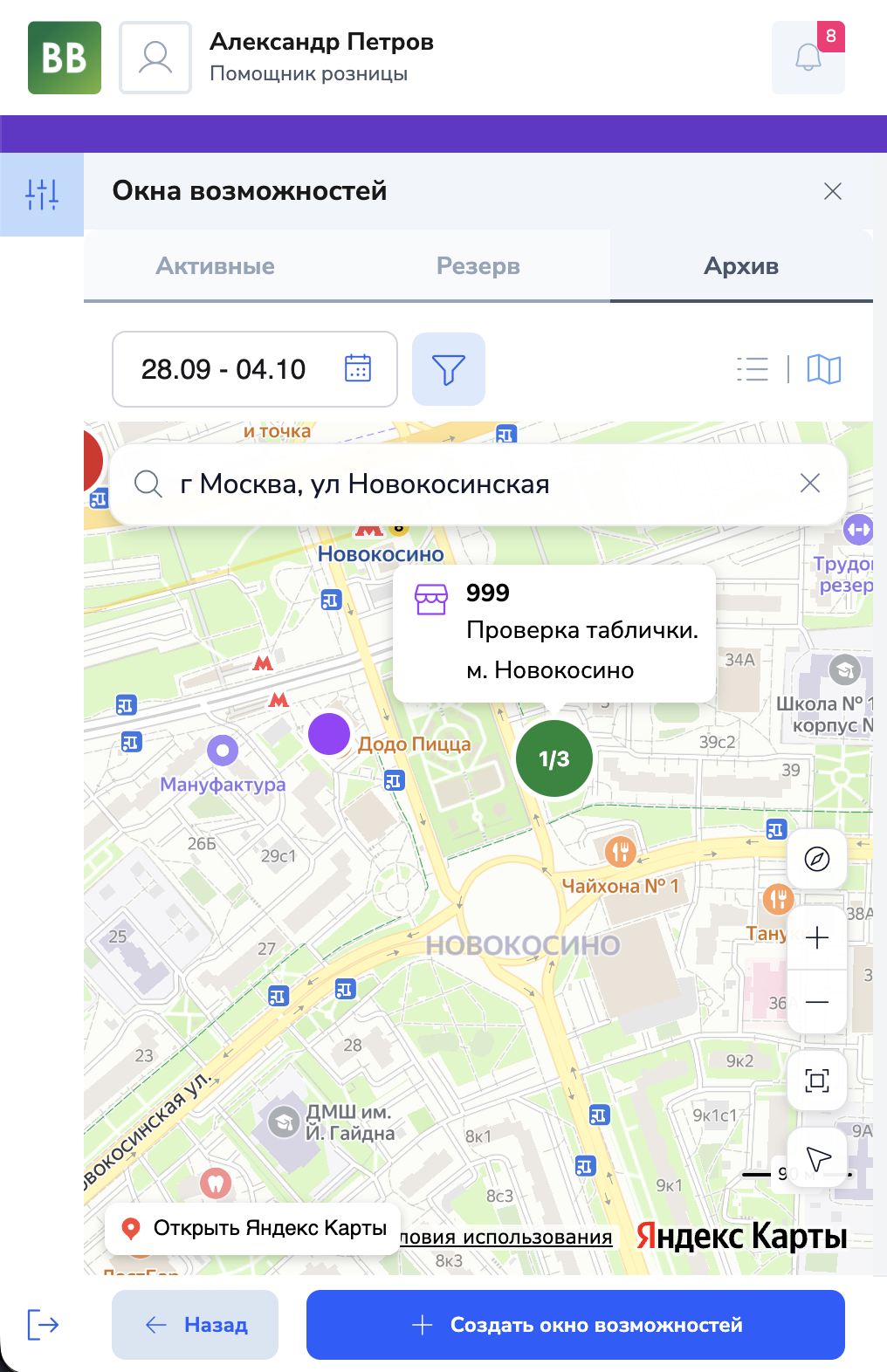Viewport: 887px width, 1372px height.
Task: Open the settings sliders panel
Action: pyautogui.click(x=42, y=195)
